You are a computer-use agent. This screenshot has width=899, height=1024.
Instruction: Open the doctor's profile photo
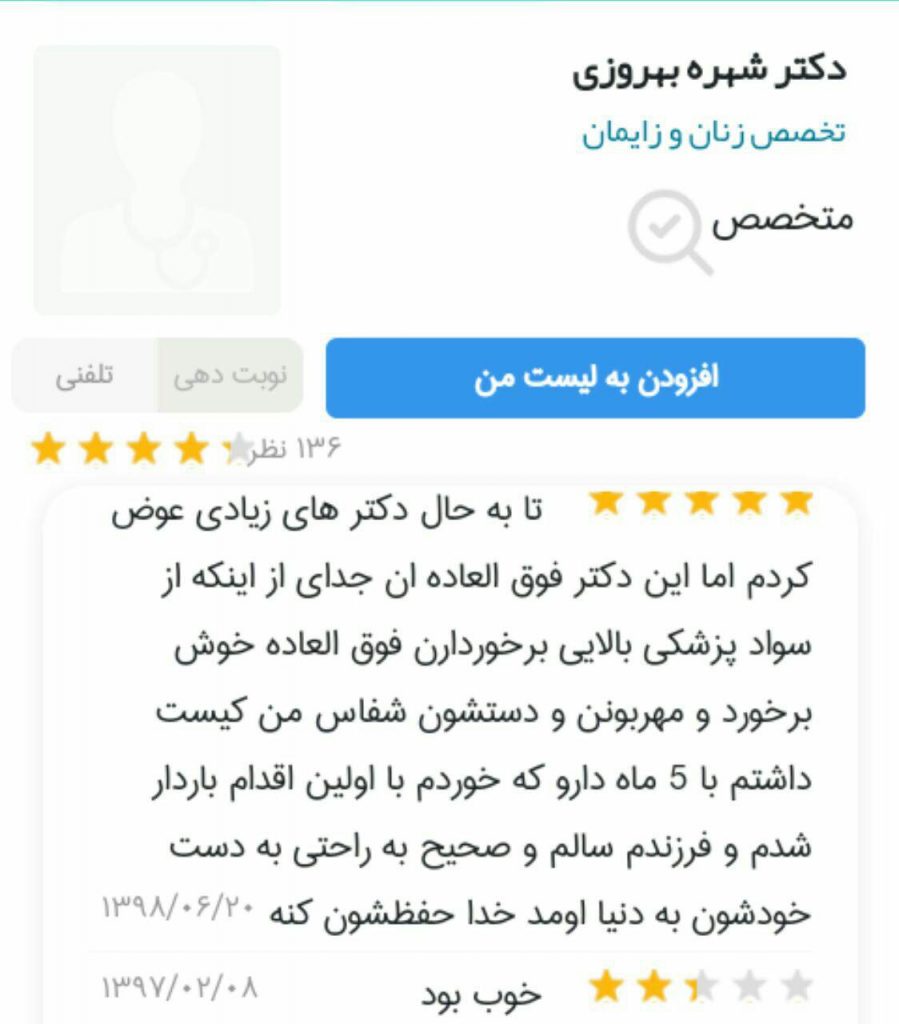[x=157, y=181]
